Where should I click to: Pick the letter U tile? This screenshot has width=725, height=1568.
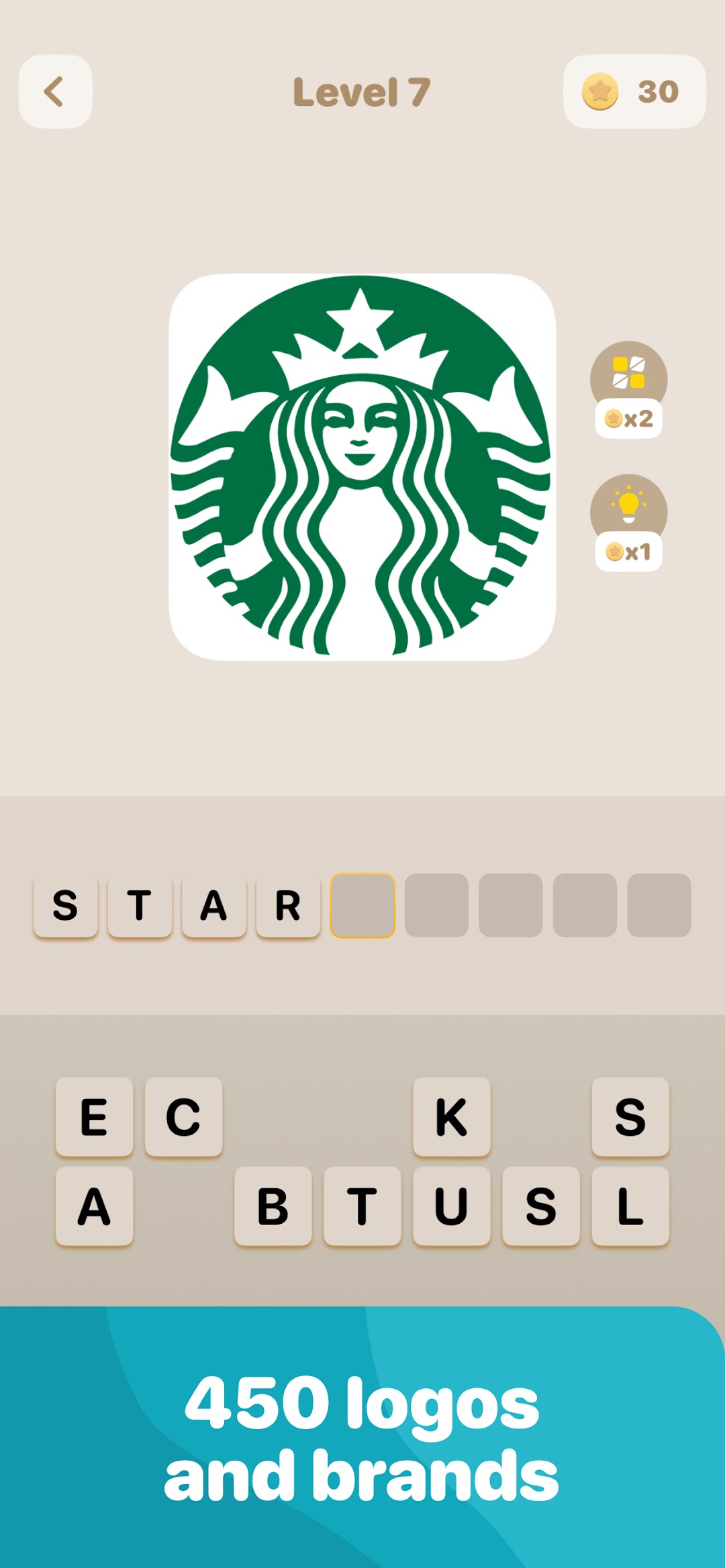(x=451, y=1206)
